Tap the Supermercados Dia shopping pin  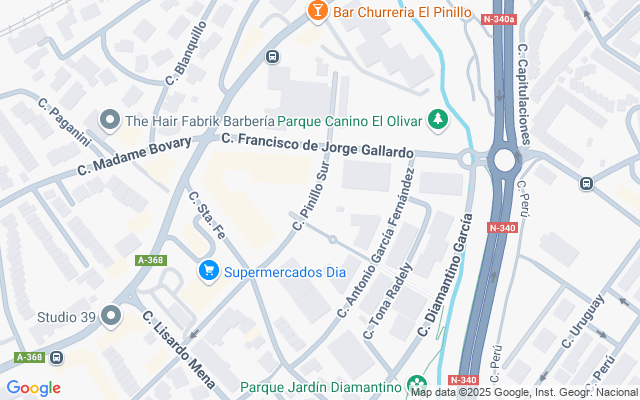tap(209, 271)
